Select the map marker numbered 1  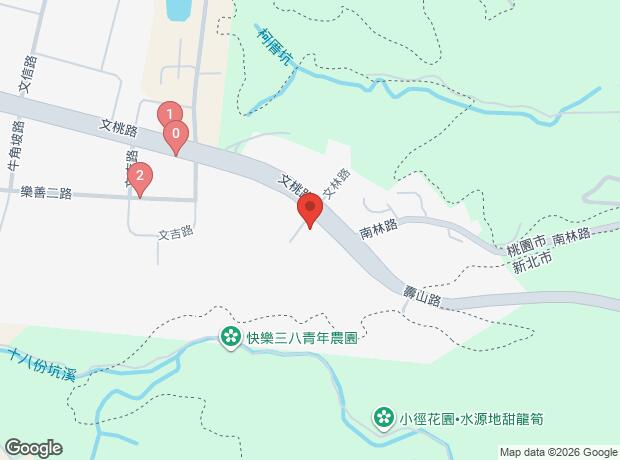[170, 114]
